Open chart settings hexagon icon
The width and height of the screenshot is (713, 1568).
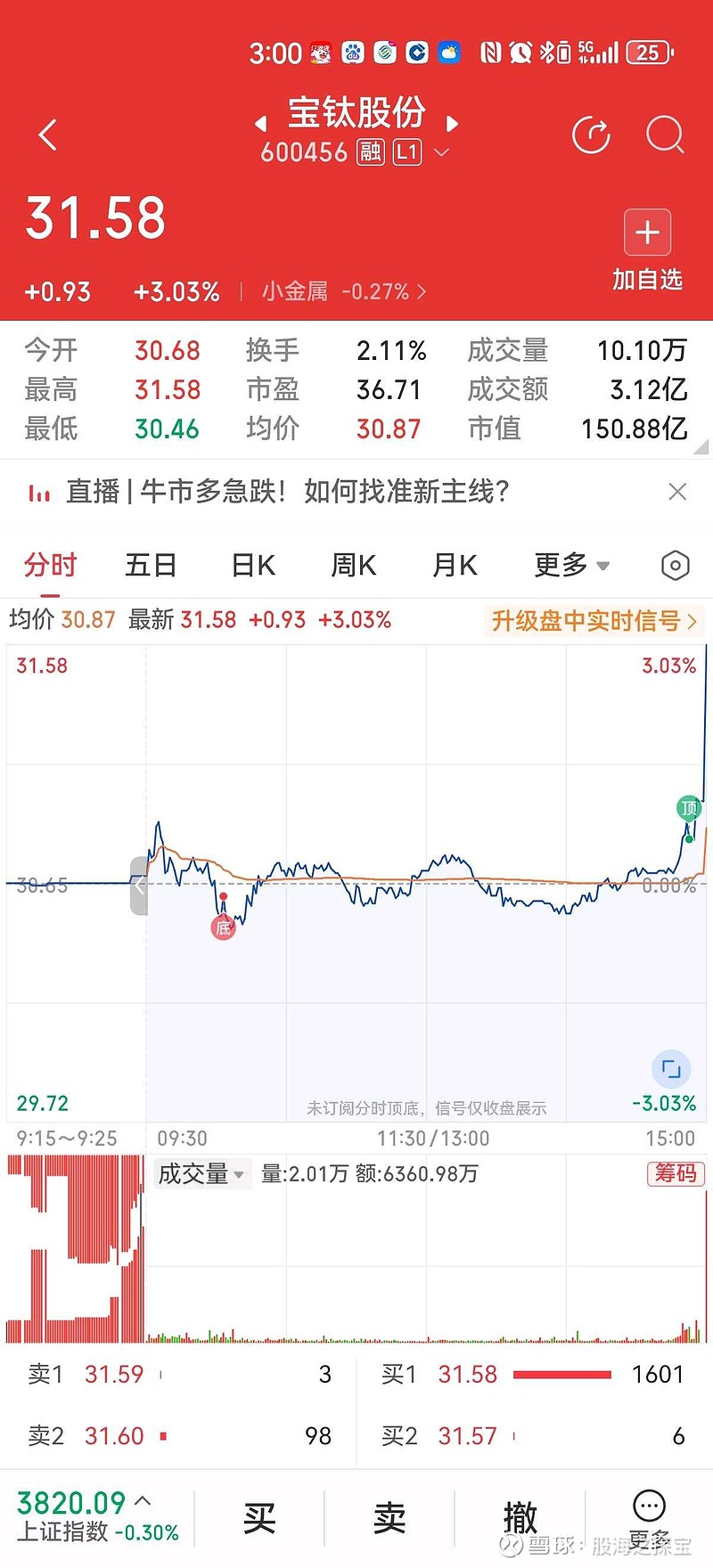click(676, 565)
